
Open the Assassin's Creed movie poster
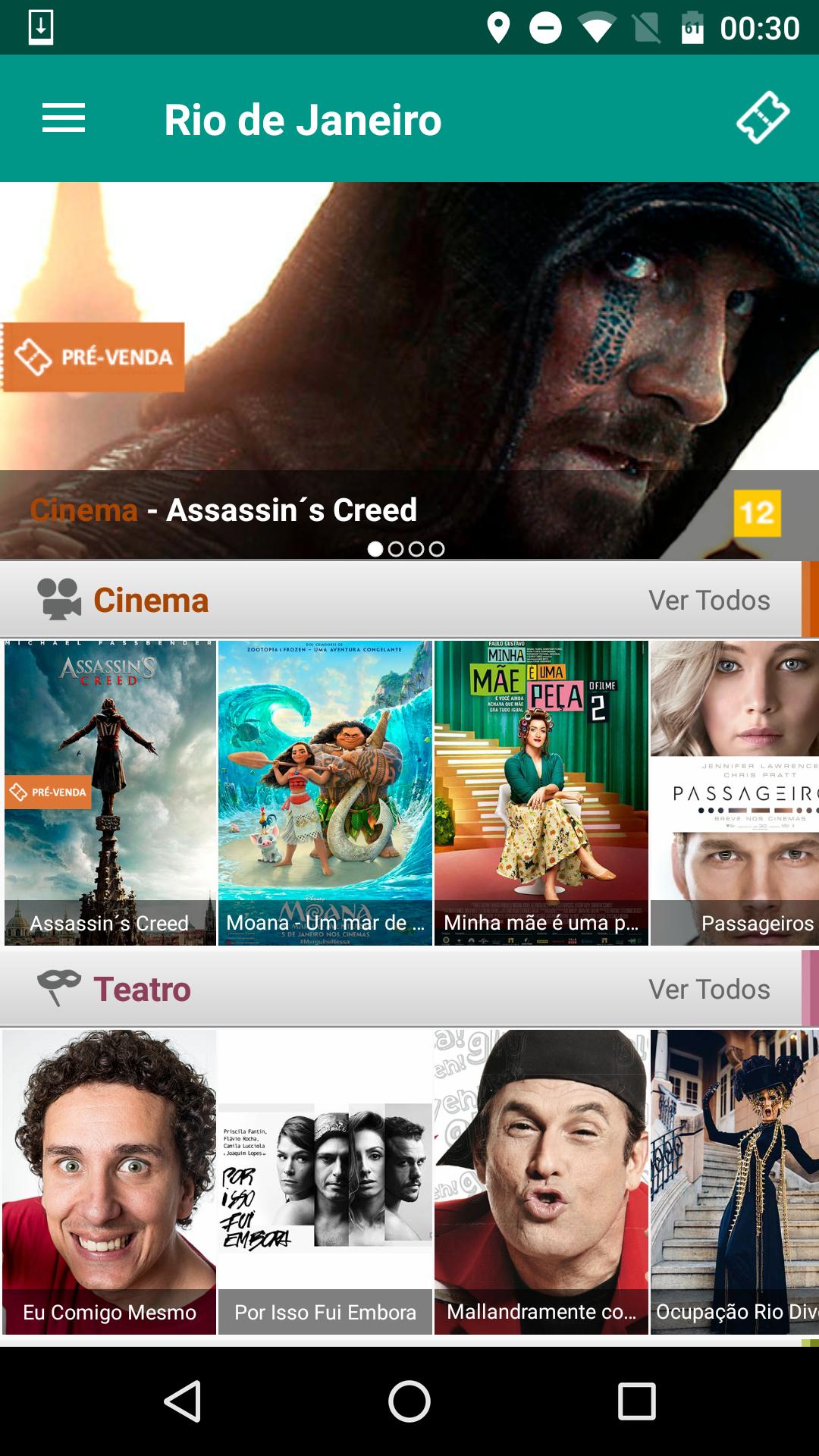point(110,792)
